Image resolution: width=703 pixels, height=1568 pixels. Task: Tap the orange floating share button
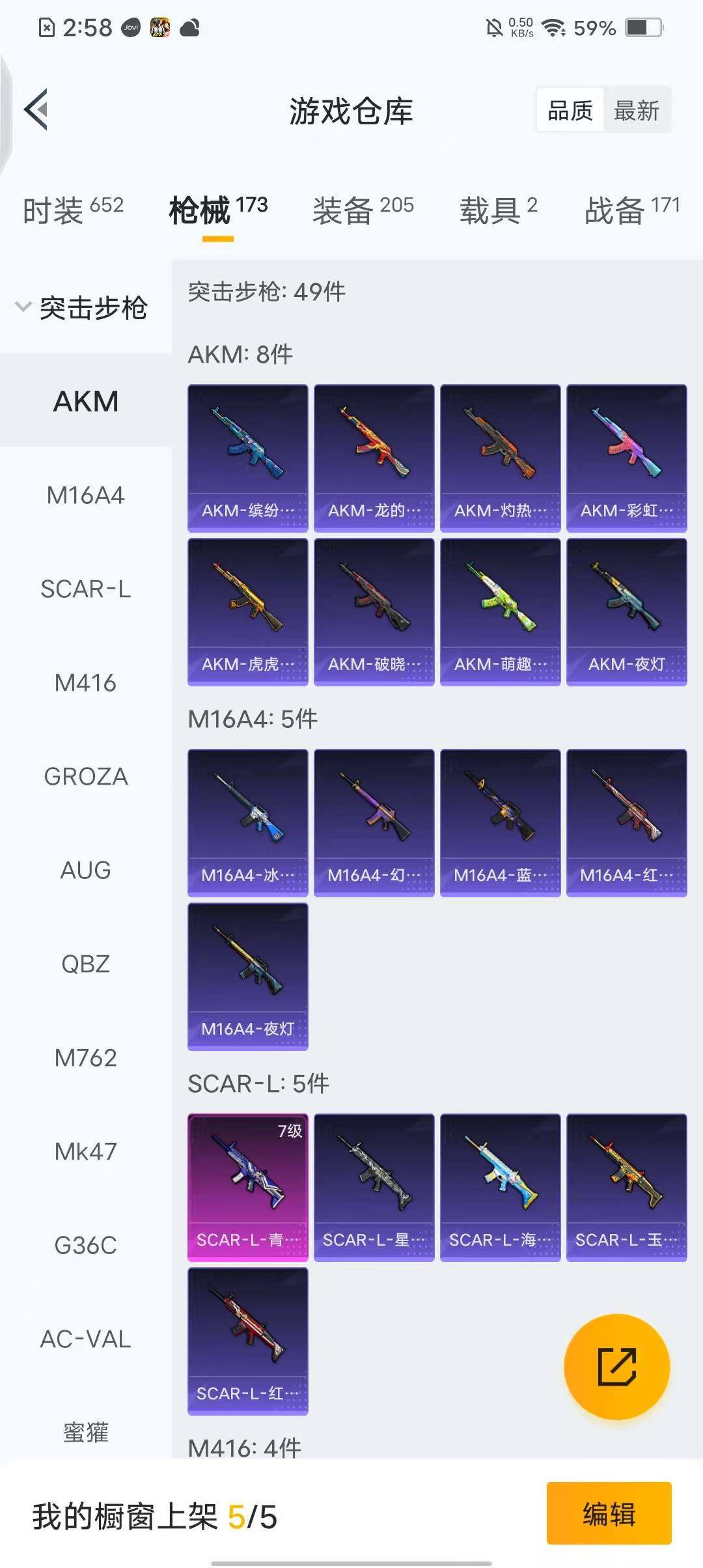(616, 1367)
